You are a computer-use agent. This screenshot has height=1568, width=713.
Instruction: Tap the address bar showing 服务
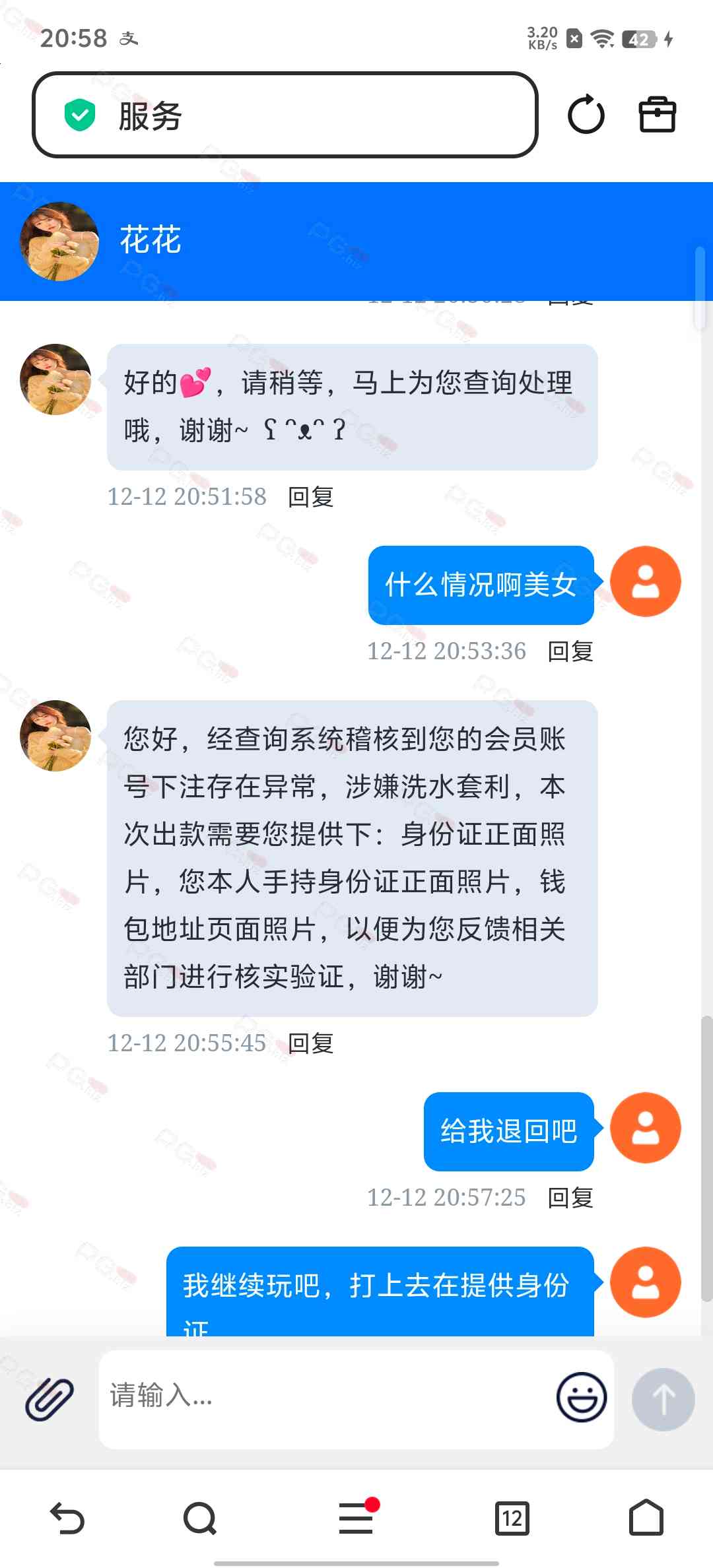click(x=284, y=115)
